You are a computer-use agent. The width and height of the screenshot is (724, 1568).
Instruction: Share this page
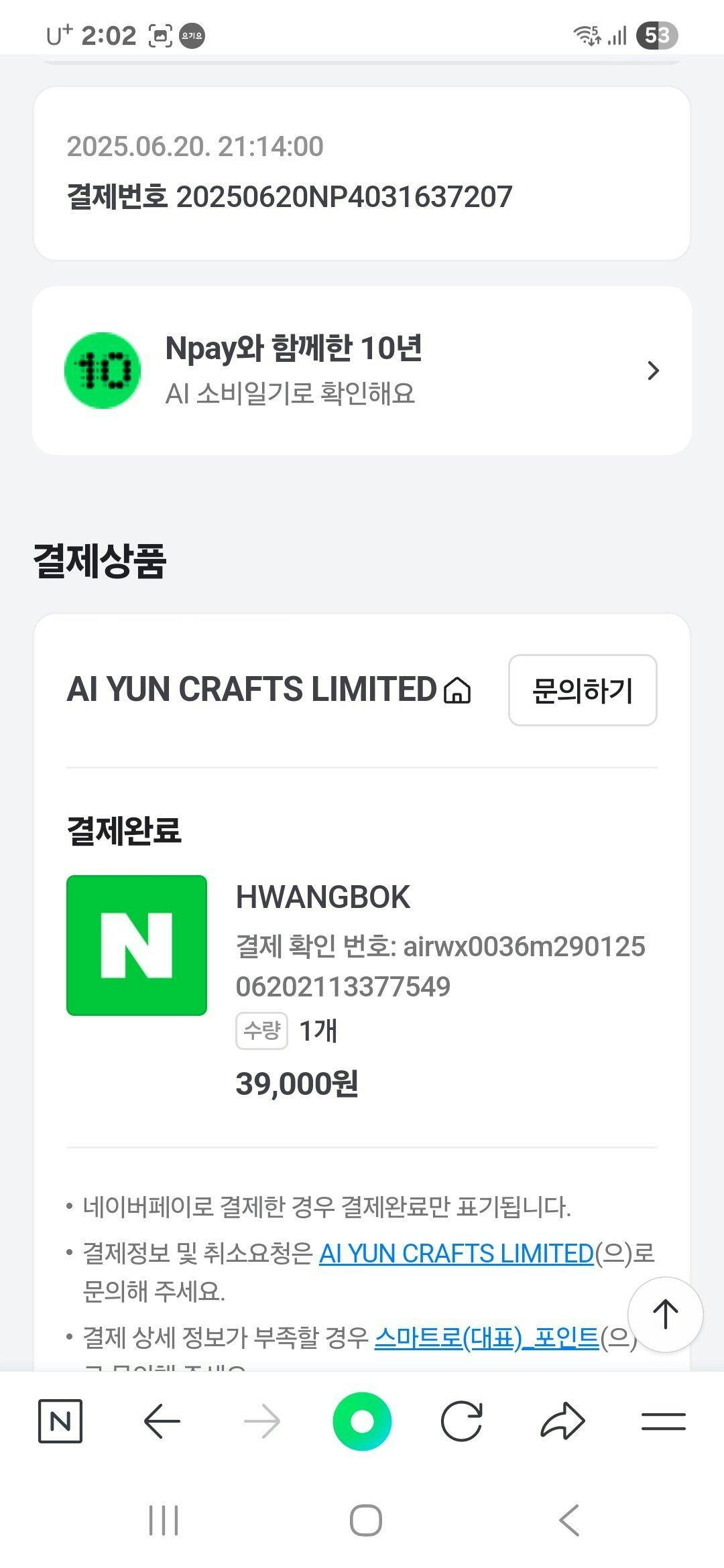(x=562, y=1421)
